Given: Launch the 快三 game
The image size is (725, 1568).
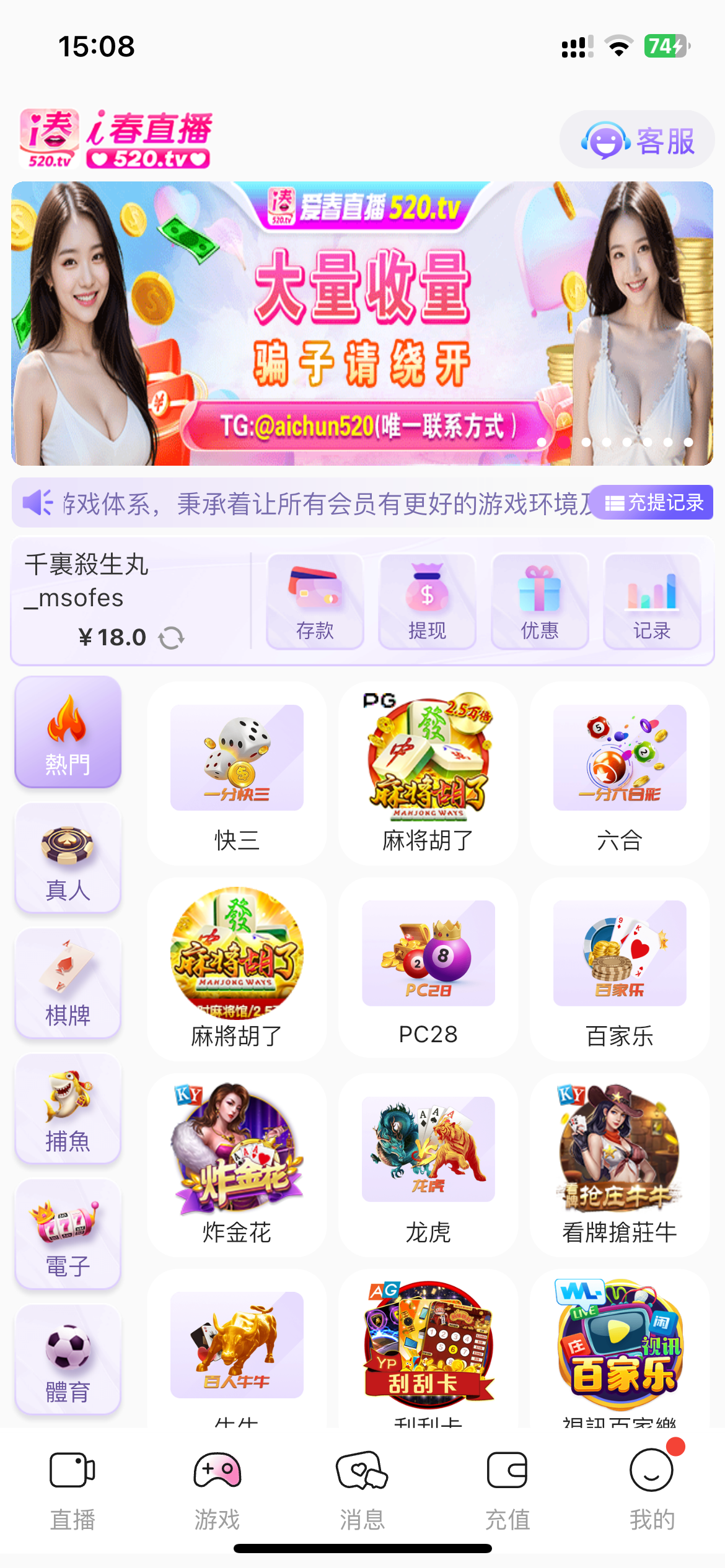Looking at the screenshot, I should pos(237,773).
